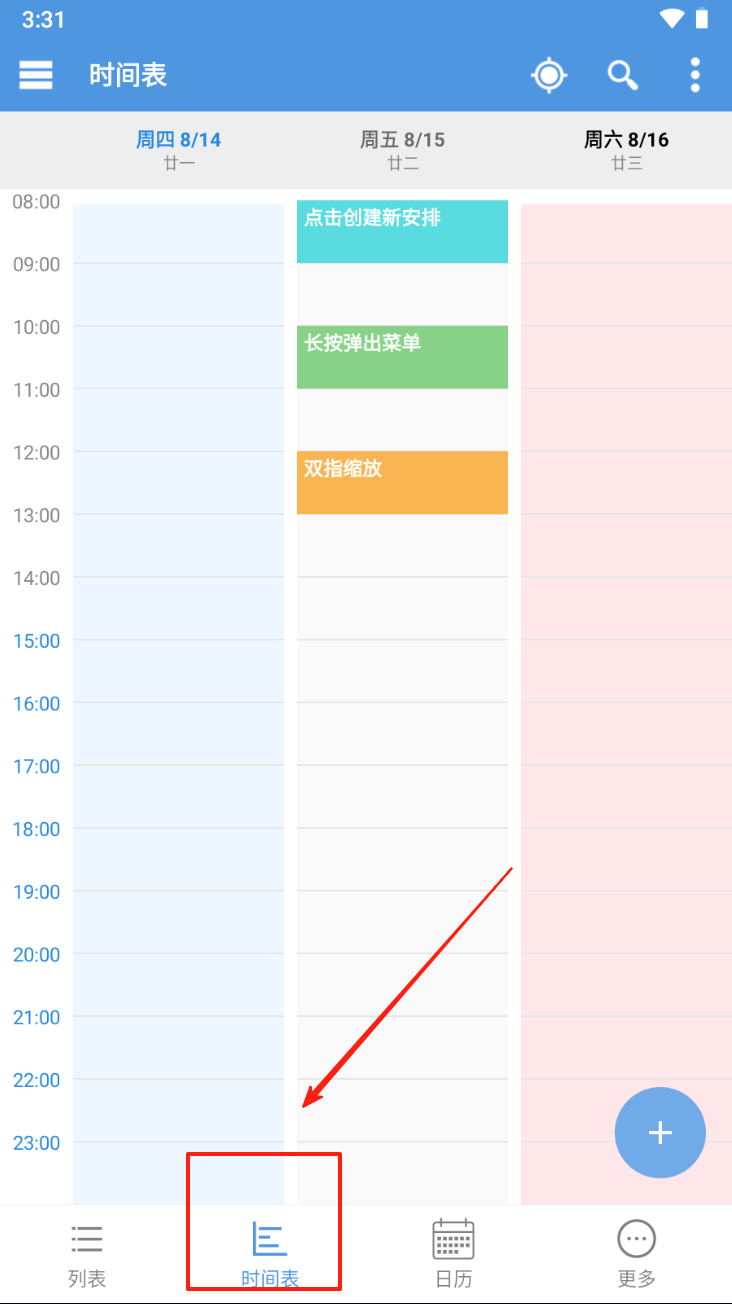Screen dimensions: 732x1304
Task: Open the overflow menu
Action: [695, 75]
